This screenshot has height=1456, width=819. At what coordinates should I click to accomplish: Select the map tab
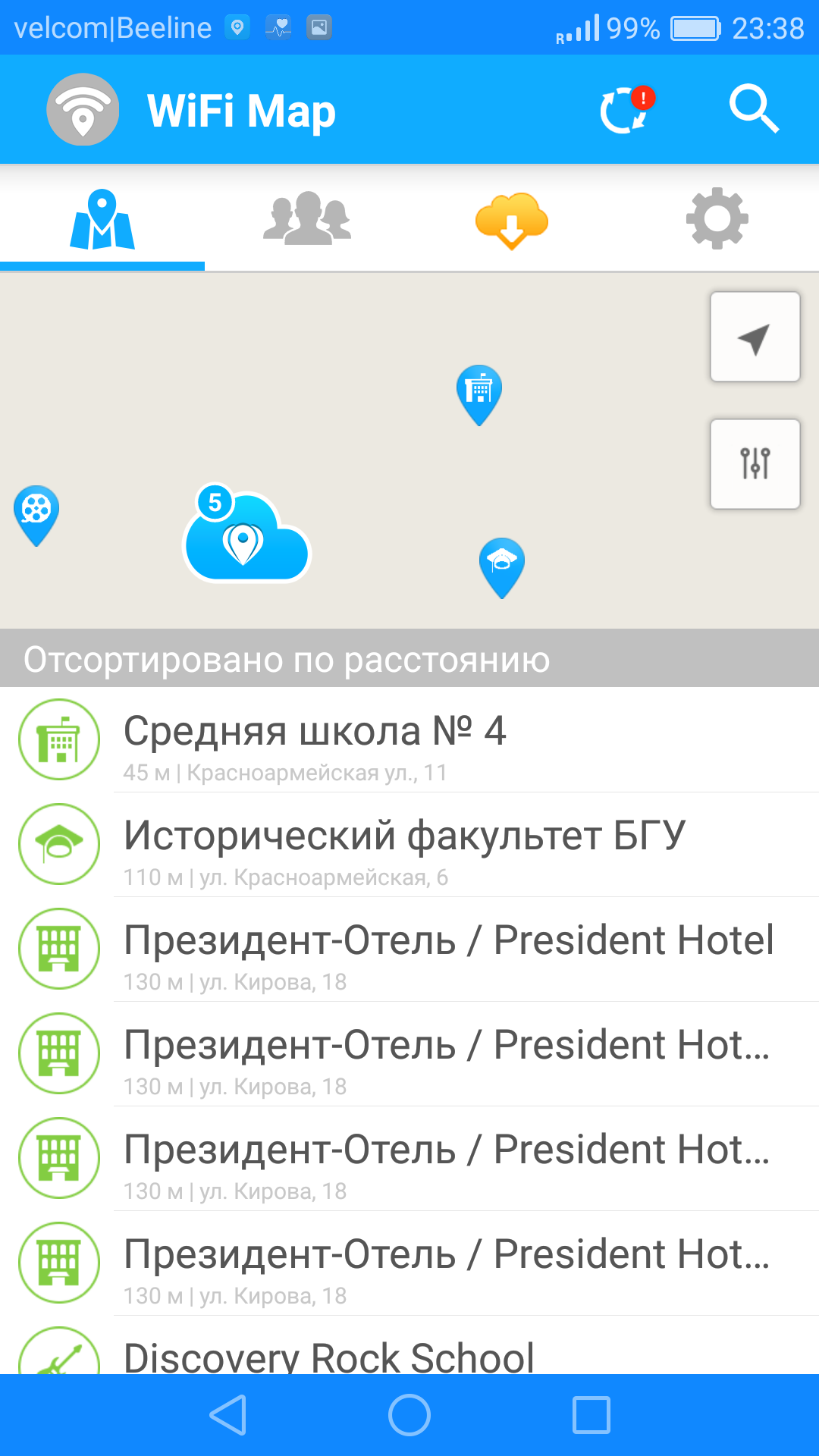coord(102,220)
